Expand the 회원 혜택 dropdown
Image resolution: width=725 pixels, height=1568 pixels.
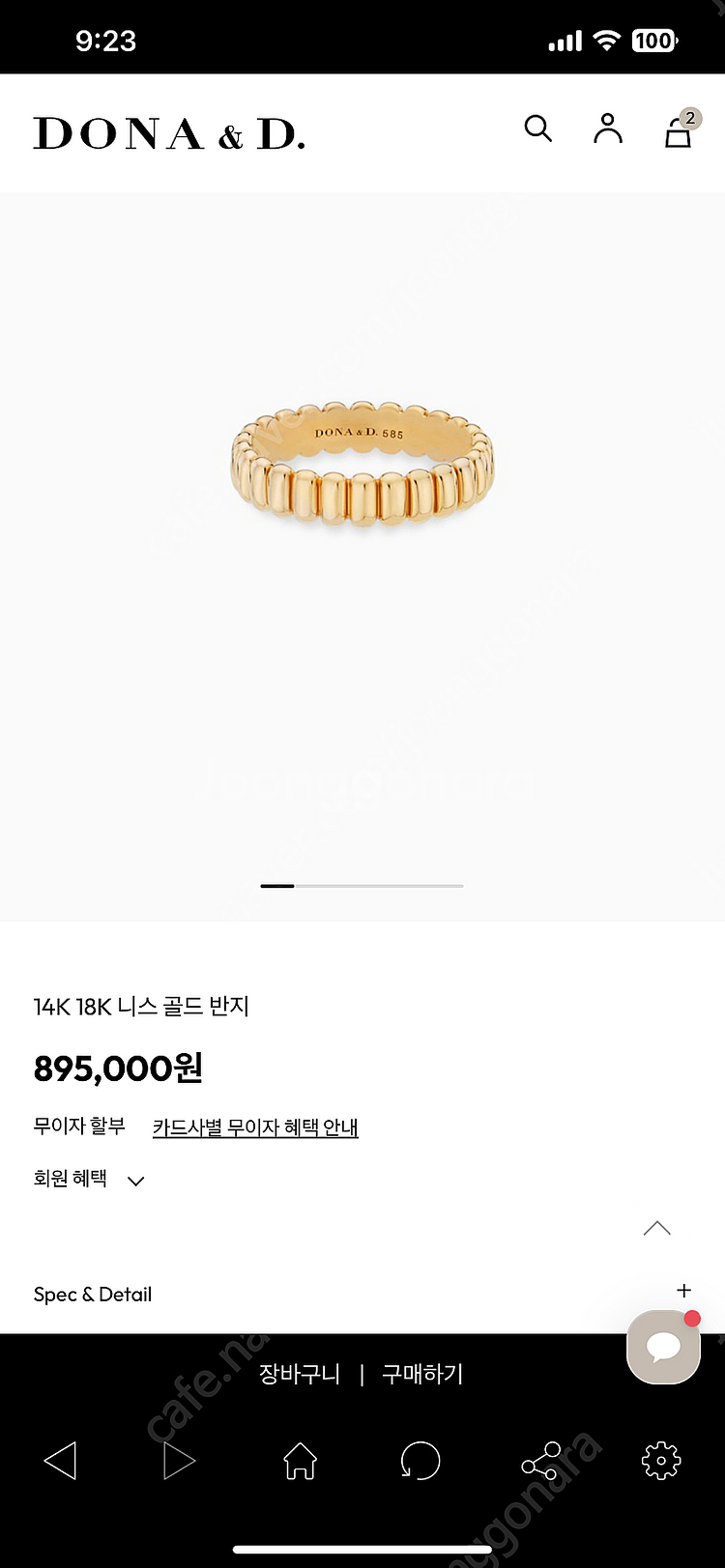point(89,1180)
